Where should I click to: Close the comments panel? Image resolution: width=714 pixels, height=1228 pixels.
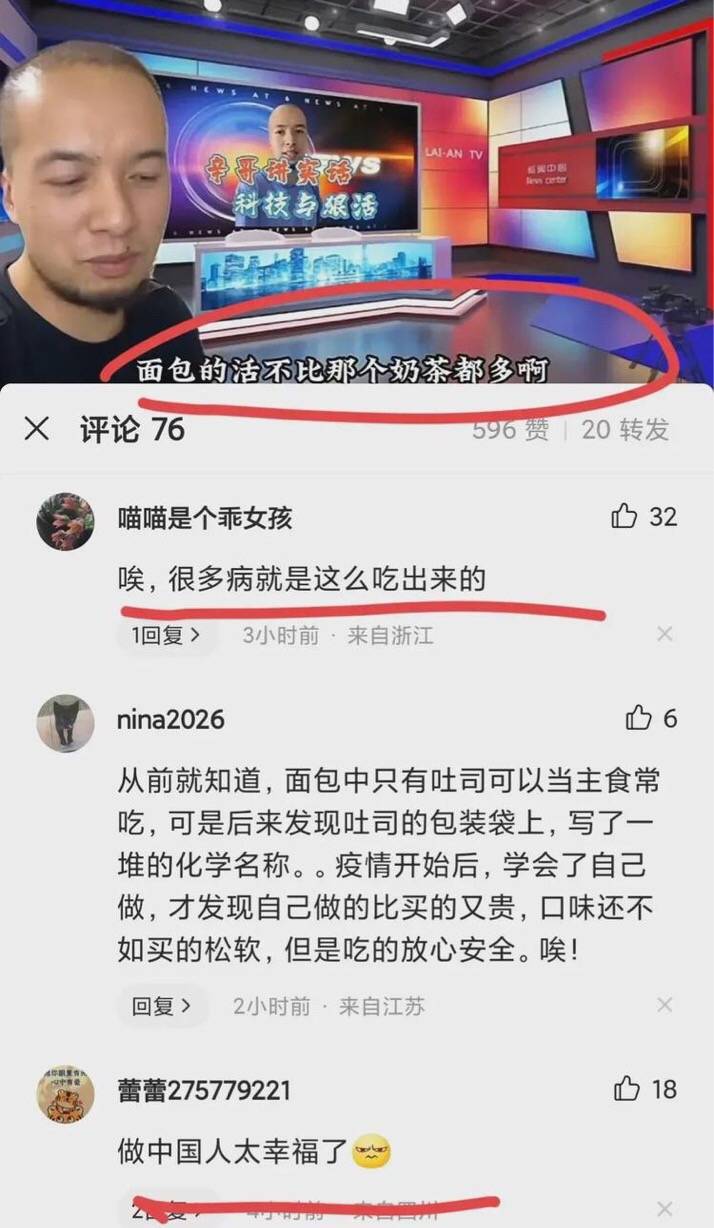click(37, 430)
